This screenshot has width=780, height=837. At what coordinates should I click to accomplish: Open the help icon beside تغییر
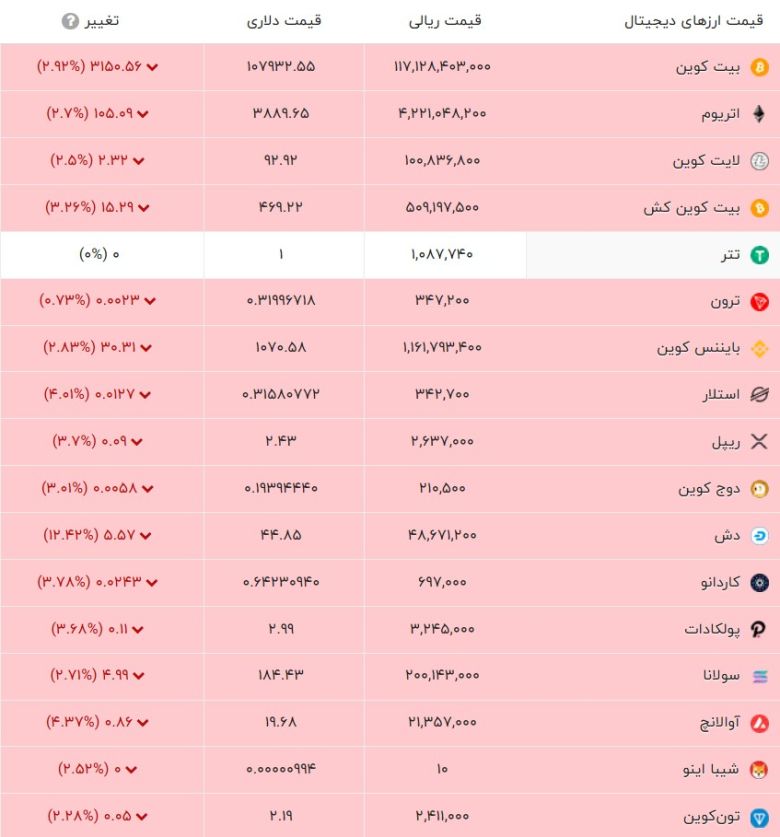pyautogui.click(x=69, y=21)
